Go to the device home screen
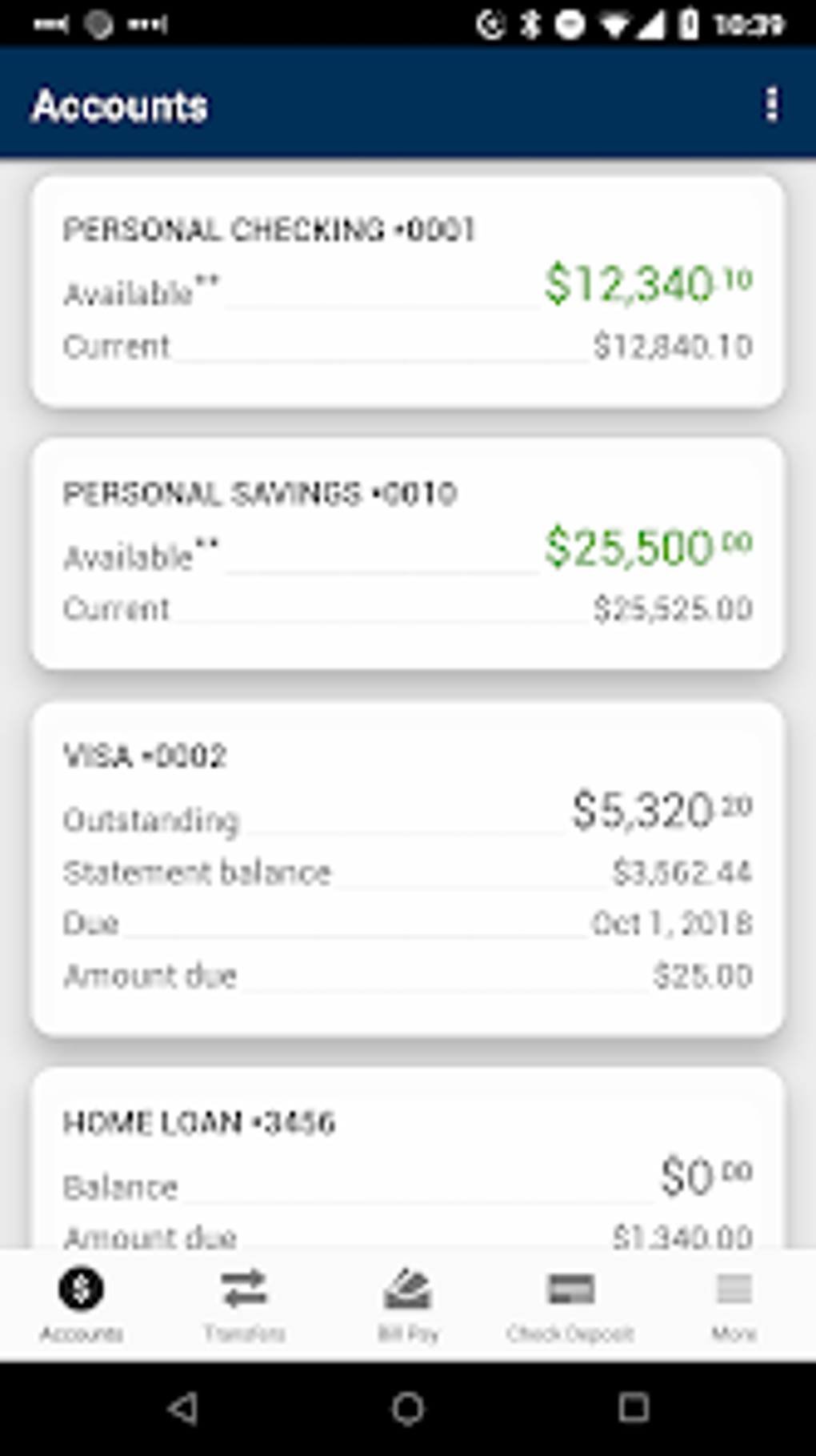This screenshot has height=1456, width=816. point(407,1408)
